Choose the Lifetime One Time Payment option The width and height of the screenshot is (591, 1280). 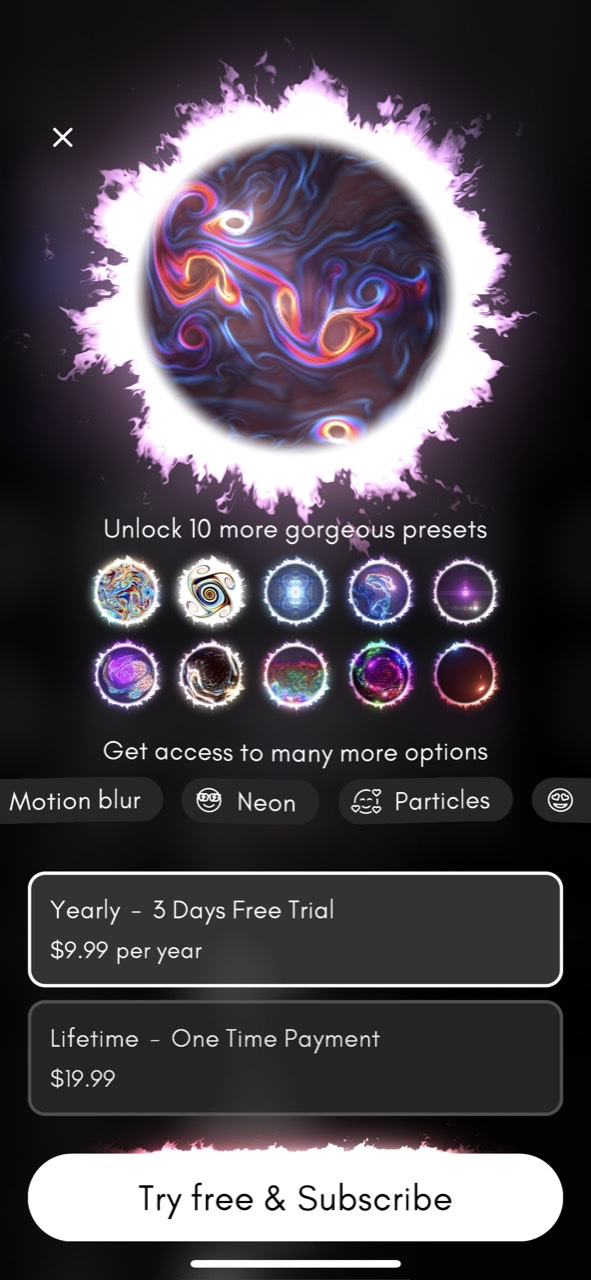point(295,1057)
